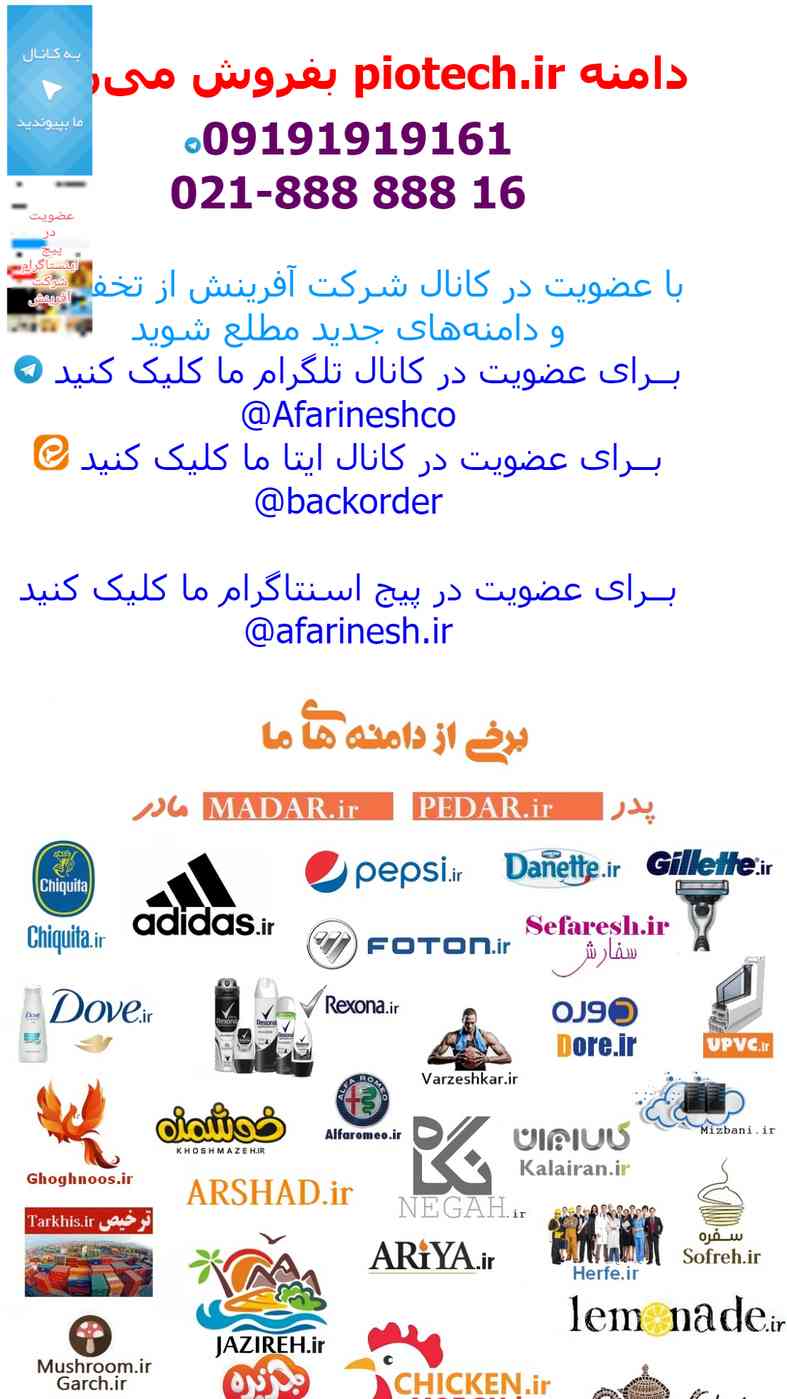This screenshot has height=1399, width=787.
Task: Open the MADAR.ir domain banner
Action: point(297,807)
